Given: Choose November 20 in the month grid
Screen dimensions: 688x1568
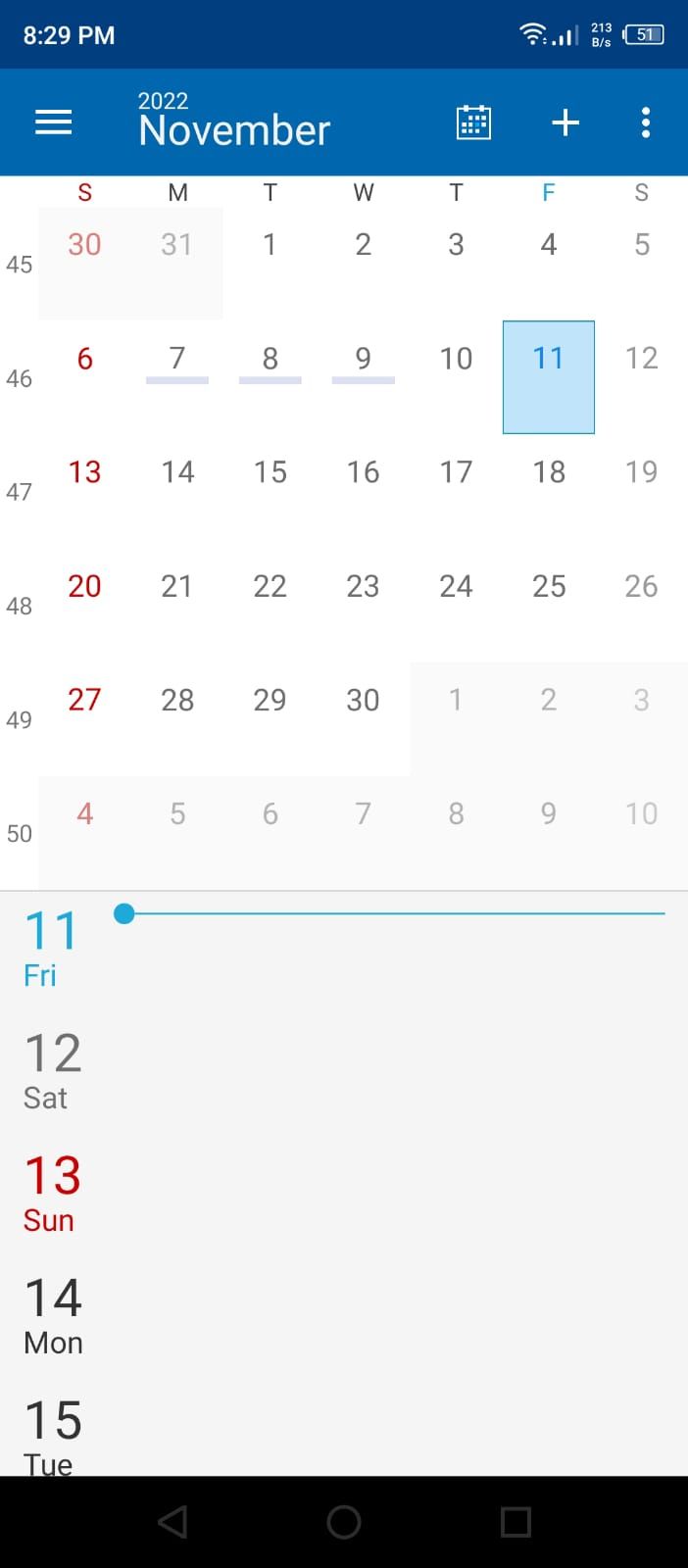Looking at the screenshot, I should coord(84,605).
